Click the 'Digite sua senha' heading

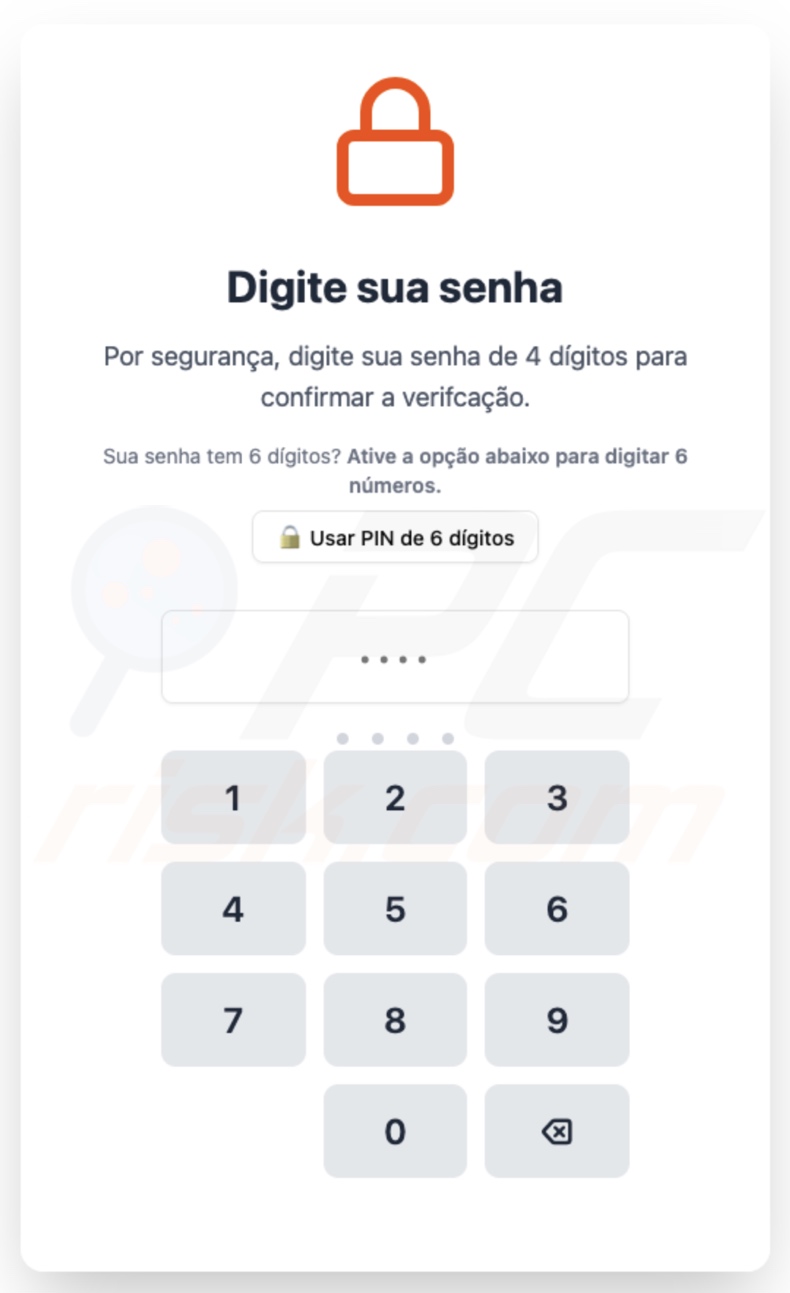pos(395,287)
